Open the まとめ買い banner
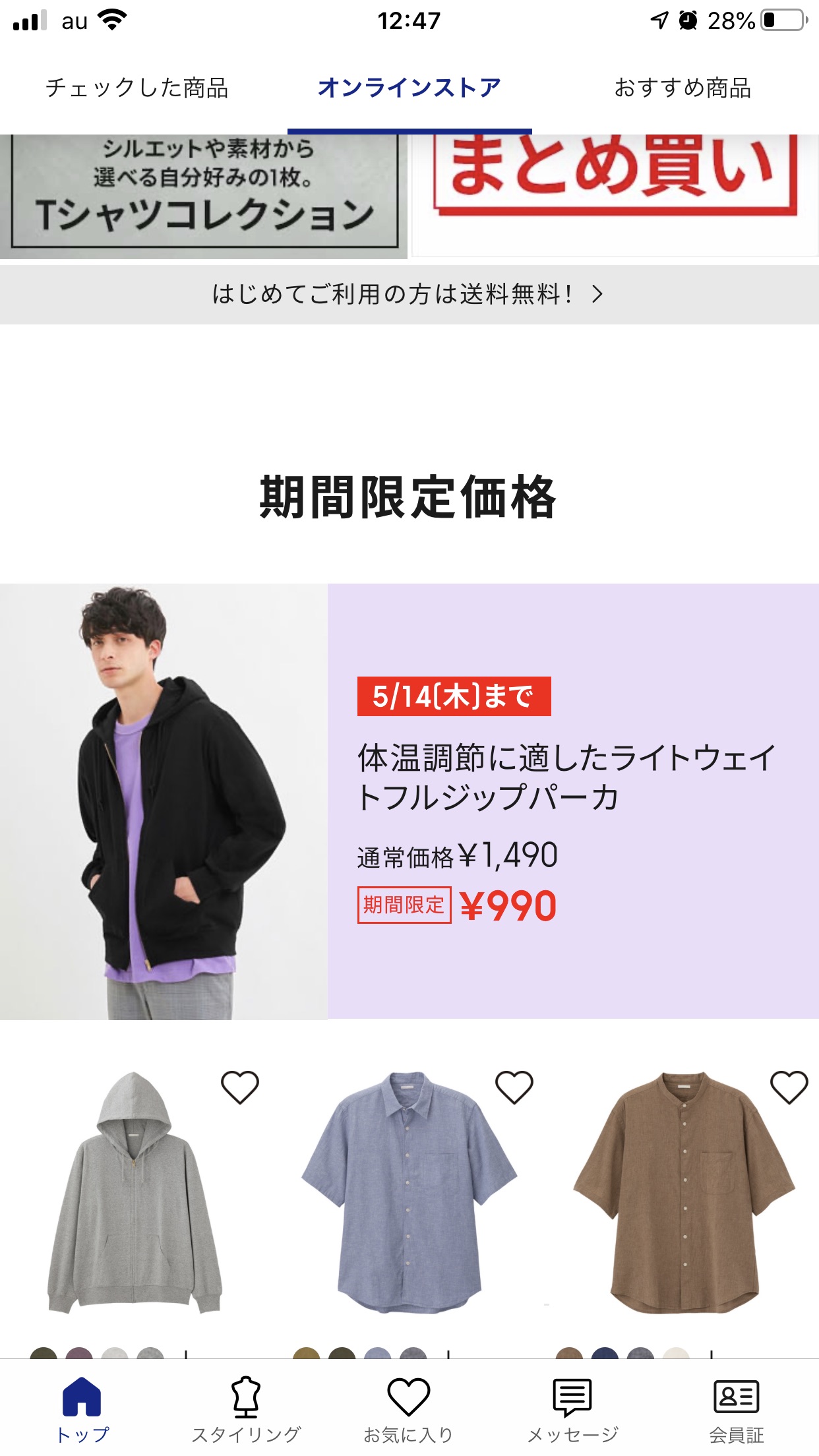 click(615, 195)
